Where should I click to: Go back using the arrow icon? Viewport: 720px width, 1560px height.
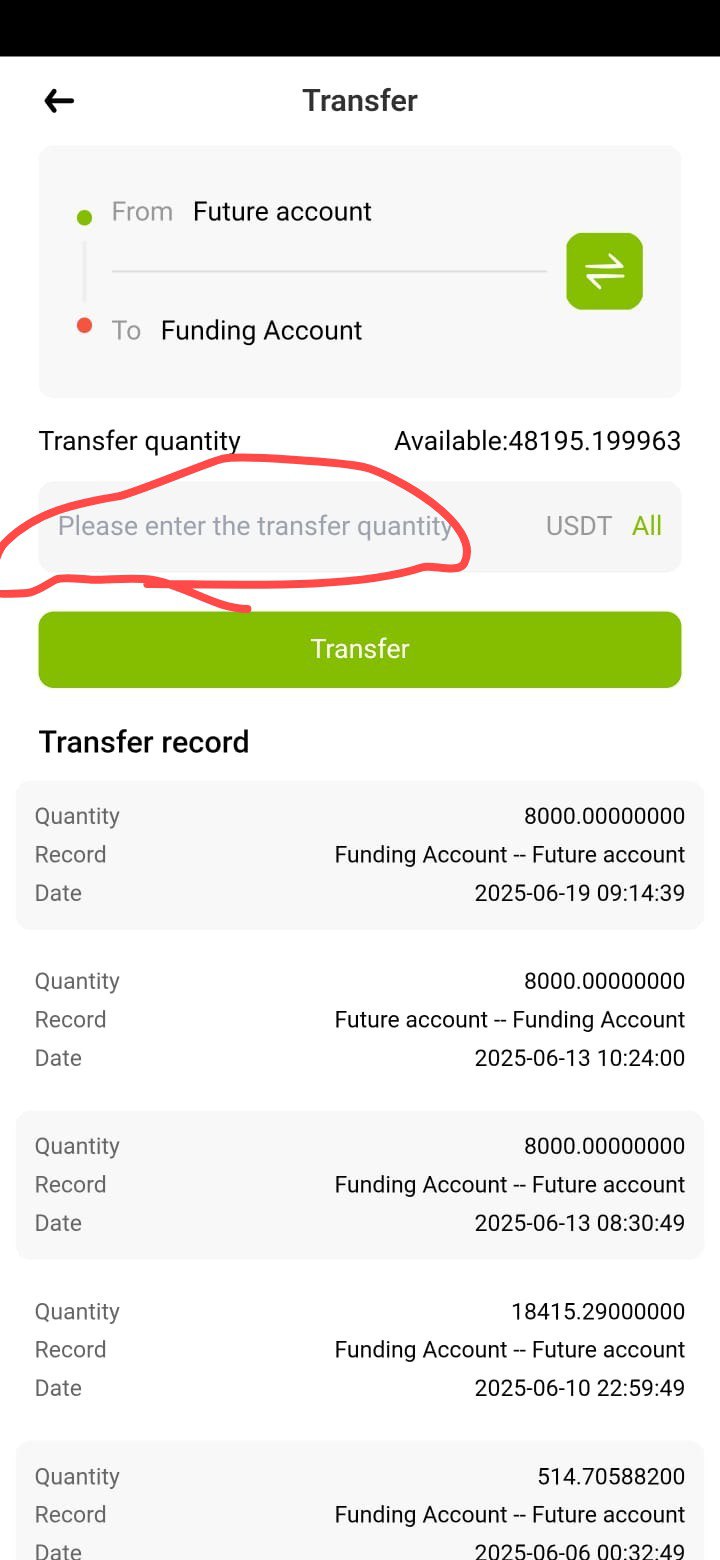coord(60,100)
